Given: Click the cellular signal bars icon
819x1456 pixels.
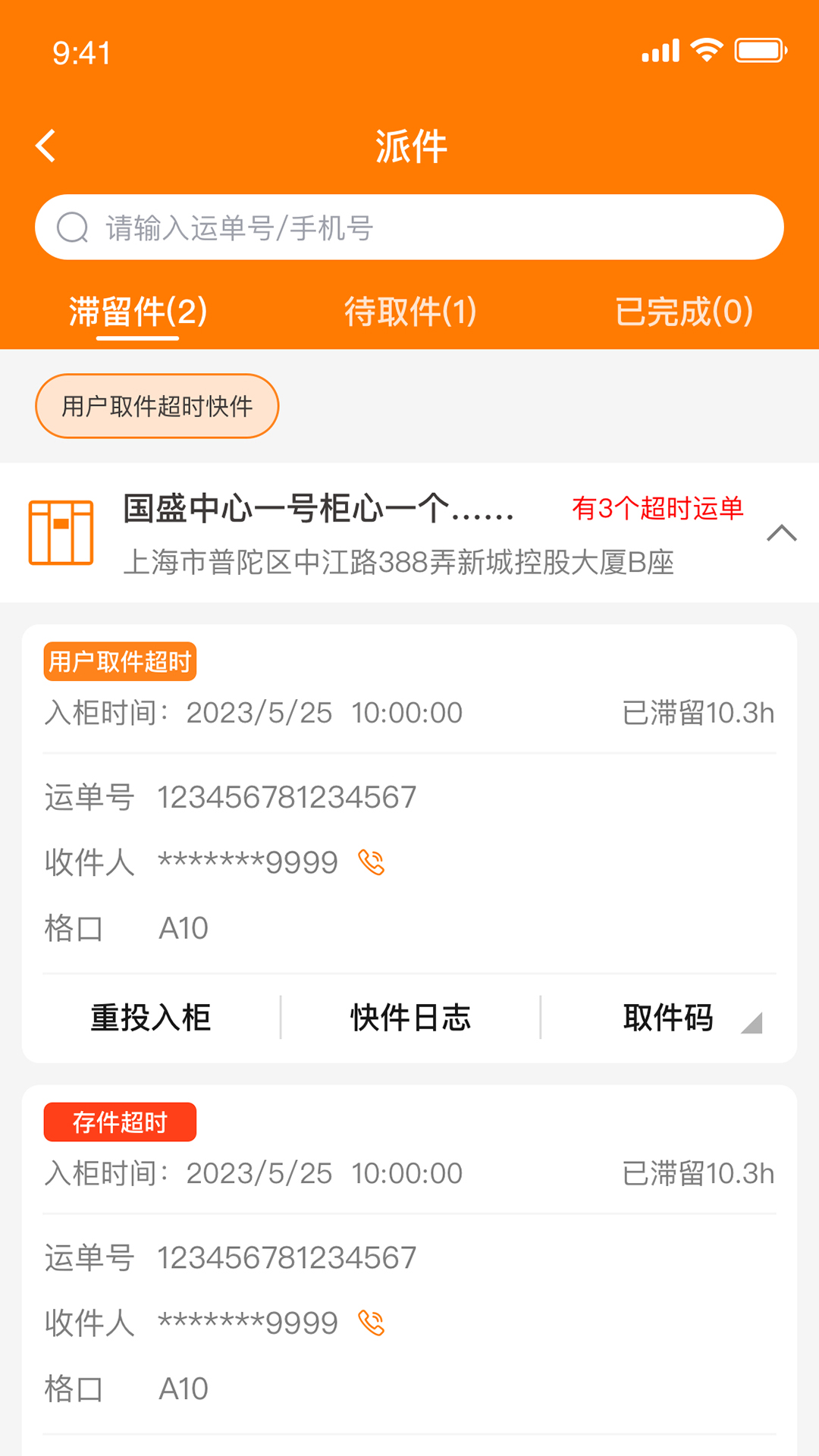Looking at the screenshot, I should [x=658, y=49].
